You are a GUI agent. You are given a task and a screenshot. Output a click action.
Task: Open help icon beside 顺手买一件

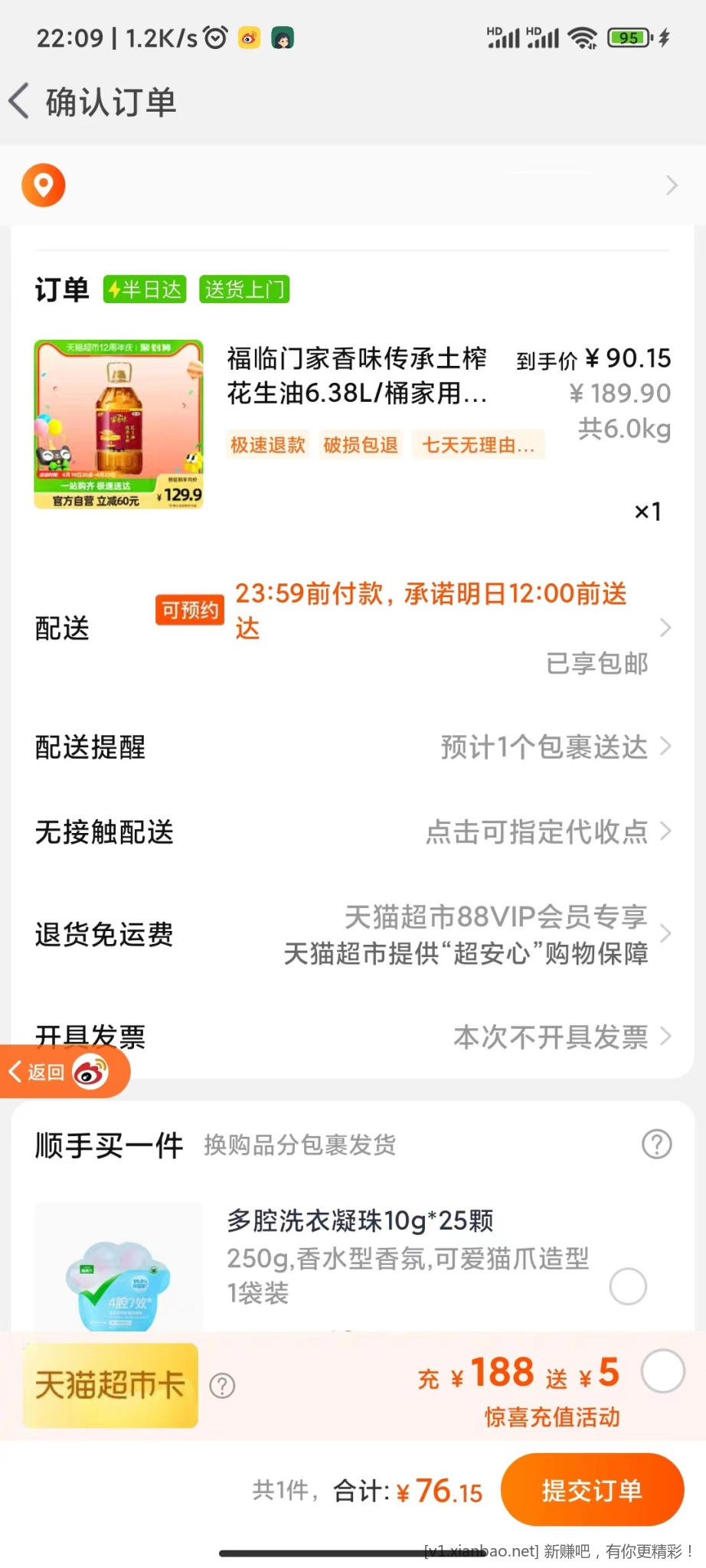[656, 1145]
